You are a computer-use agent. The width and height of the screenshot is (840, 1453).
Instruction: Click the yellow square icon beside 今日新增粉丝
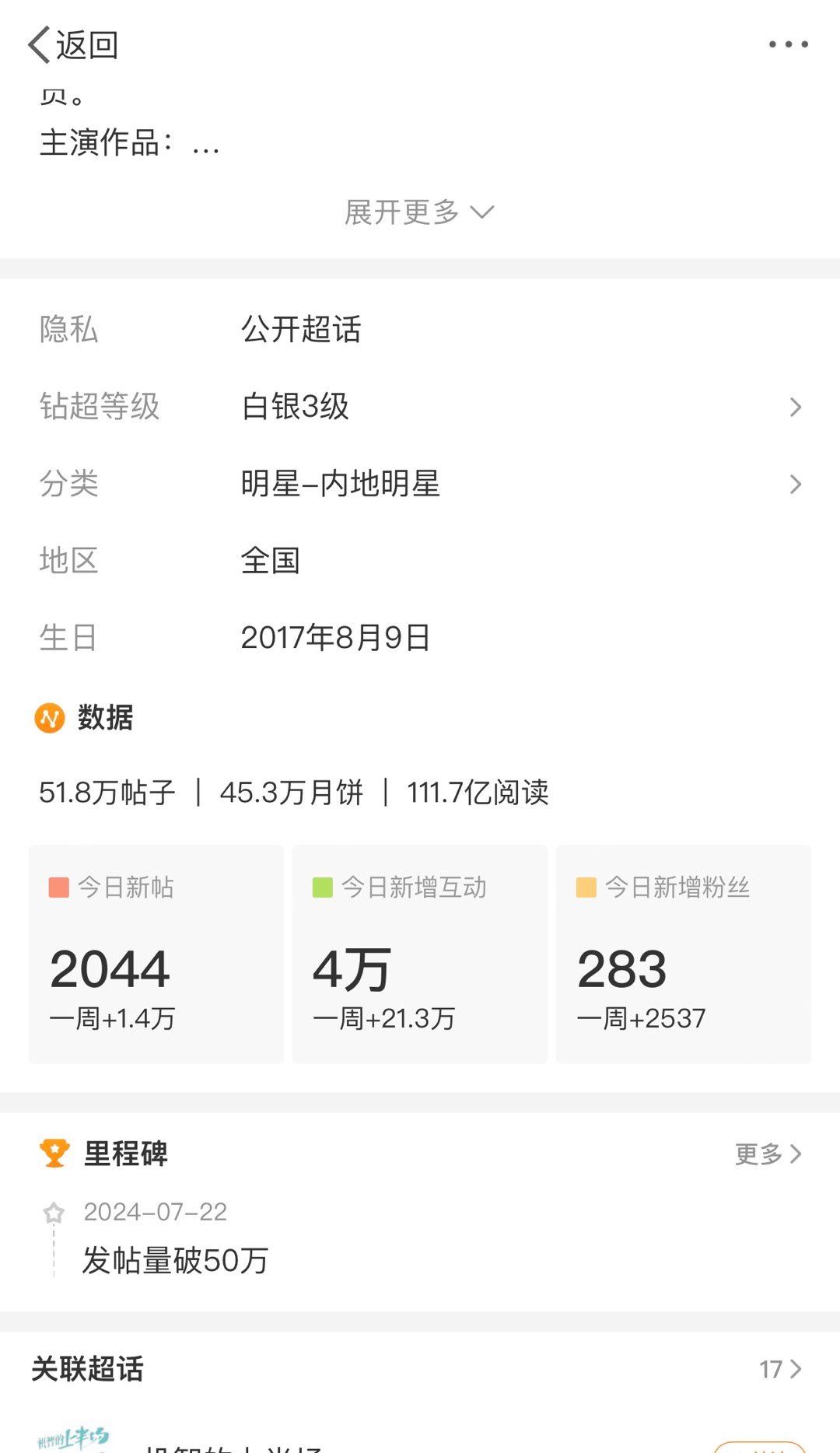585,885
